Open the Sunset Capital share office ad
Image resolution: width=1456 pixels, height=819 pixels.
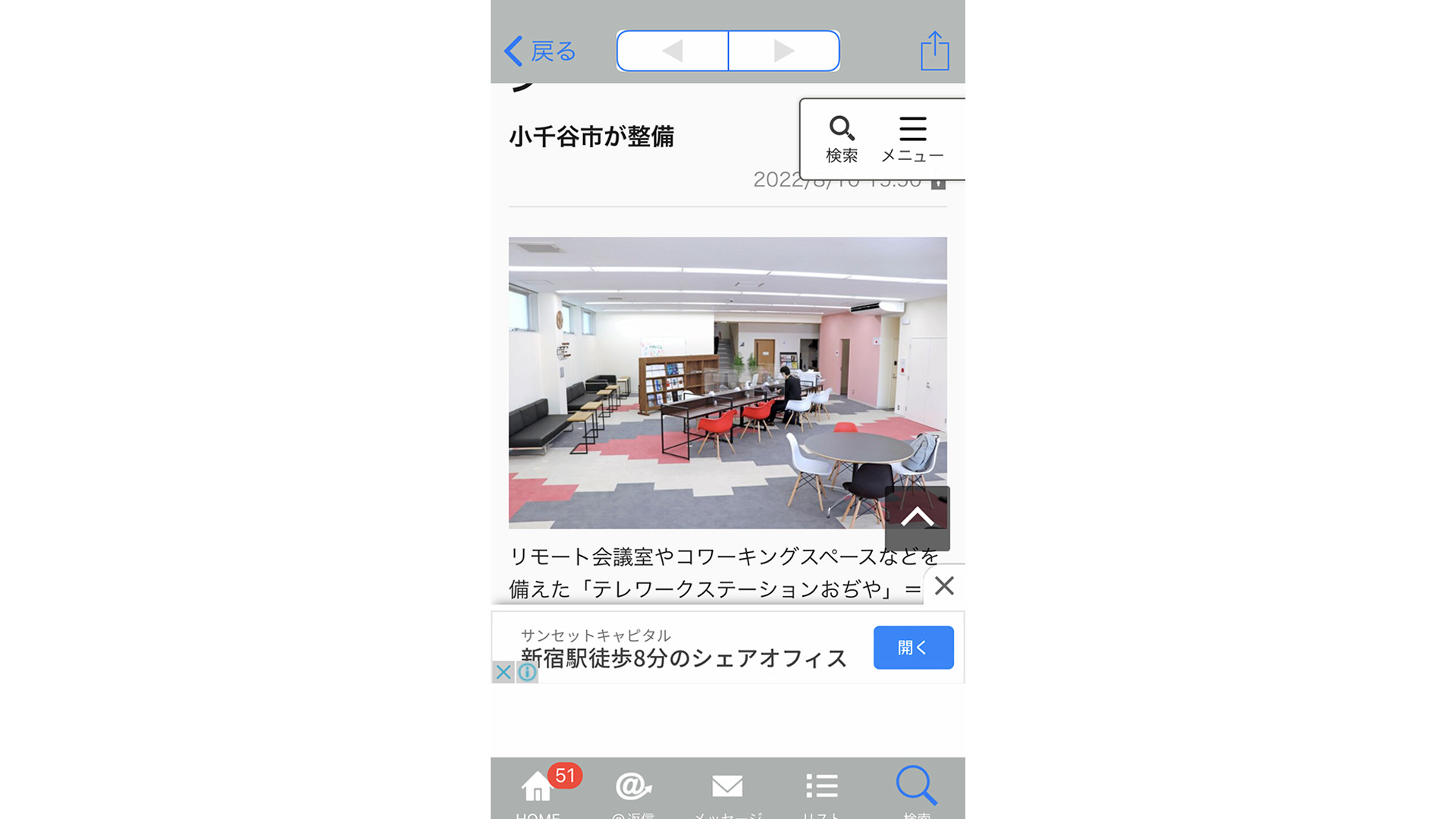pos(682,649)
